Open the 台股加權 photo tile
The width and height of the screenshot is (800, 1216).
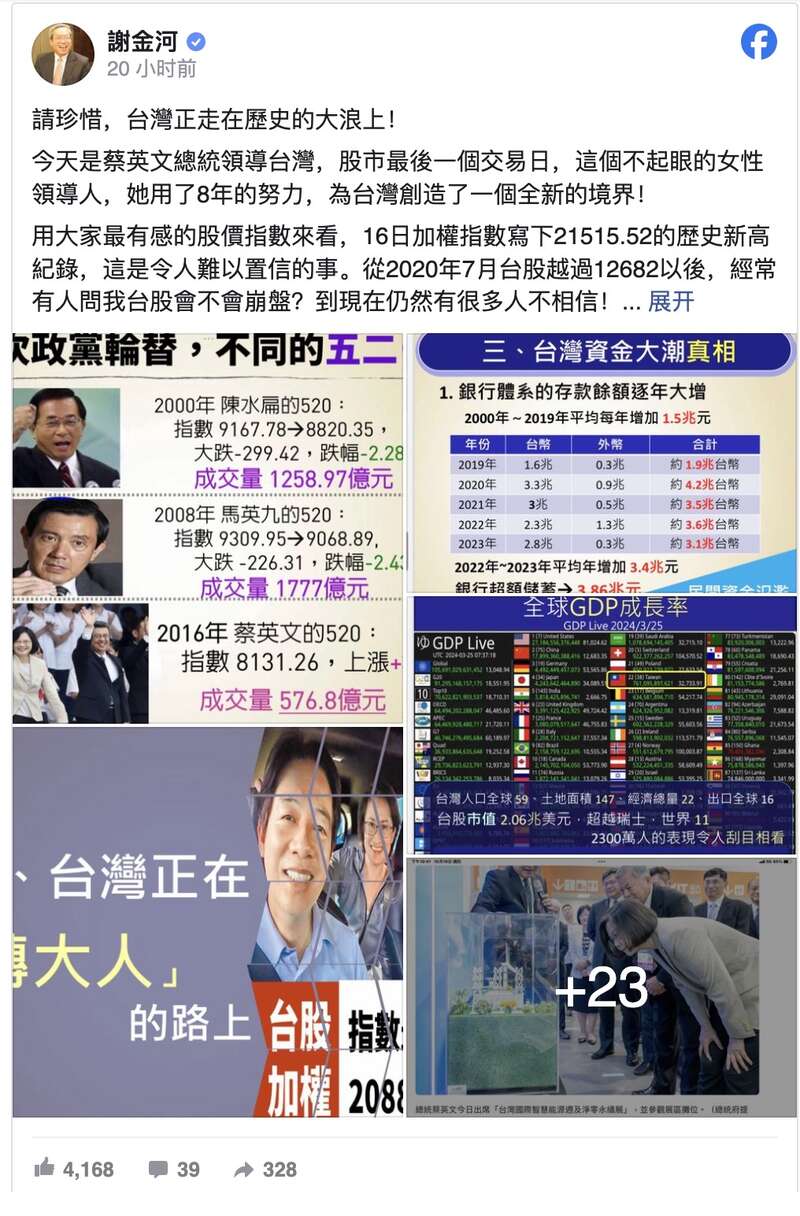[x=208, y=922]
